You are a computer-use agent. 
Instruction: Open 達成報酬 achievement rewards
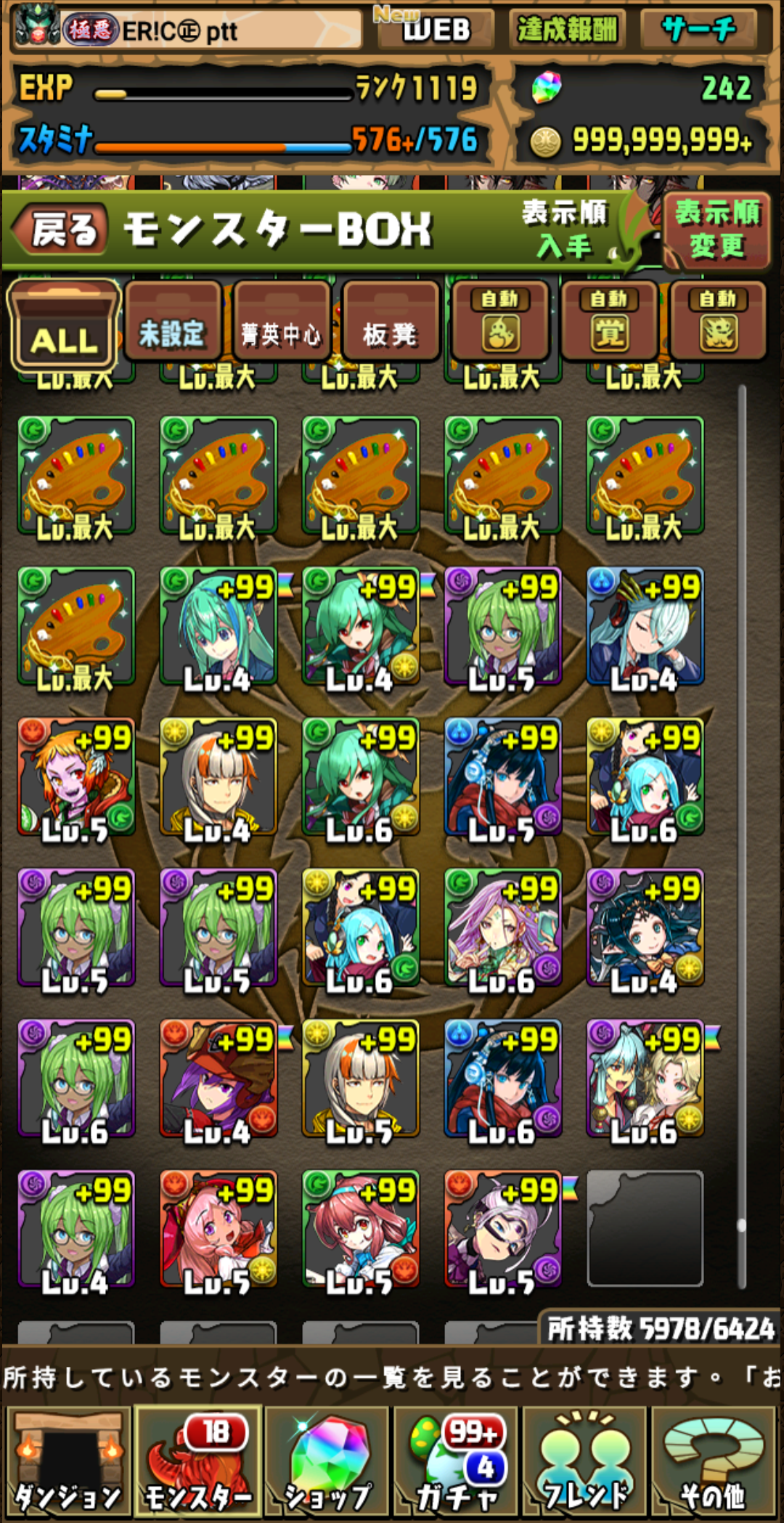coord(567,30)
